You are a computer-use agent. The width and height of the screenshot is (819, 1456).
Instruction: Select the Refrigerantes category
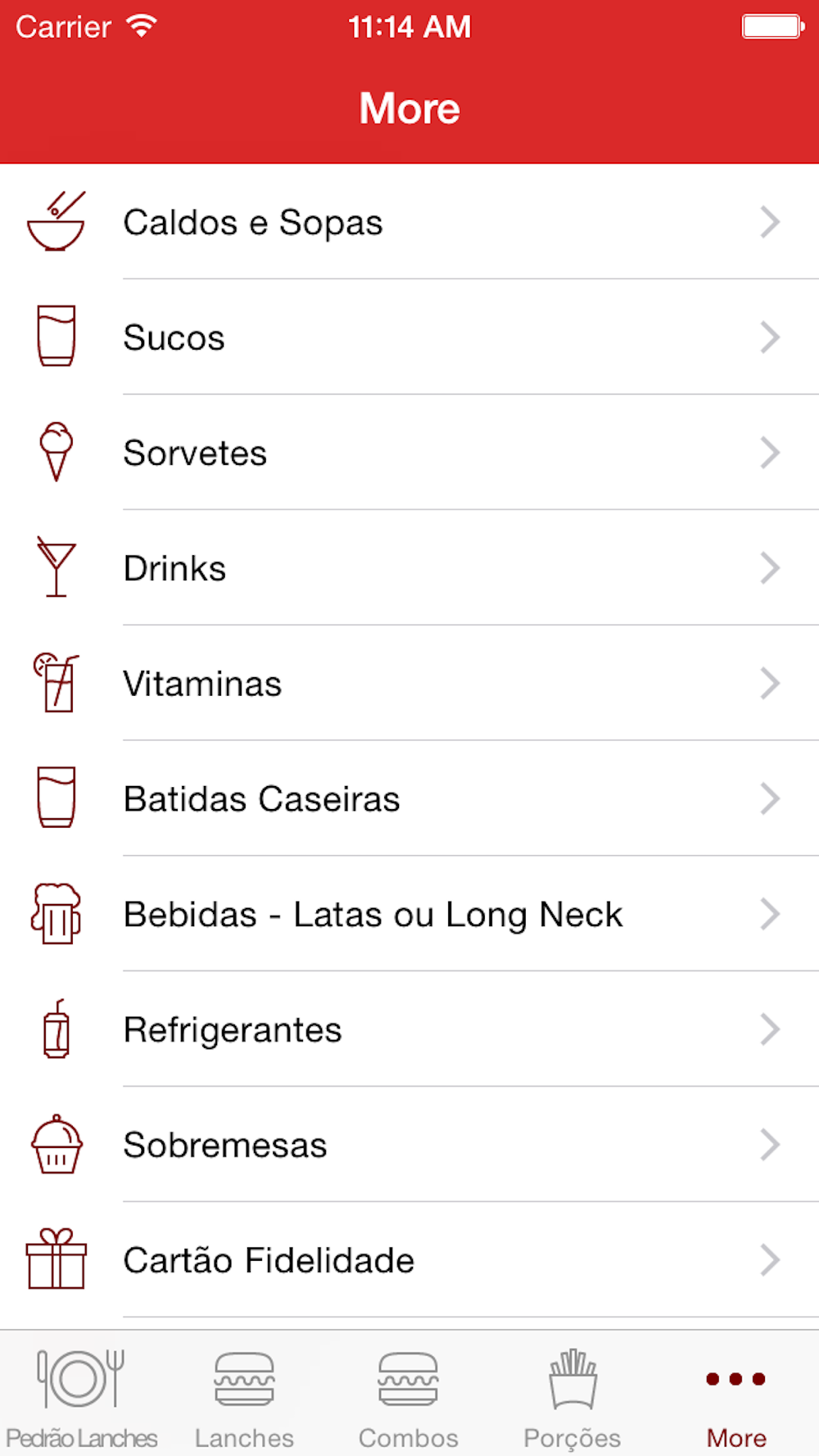coord(409,1030)
